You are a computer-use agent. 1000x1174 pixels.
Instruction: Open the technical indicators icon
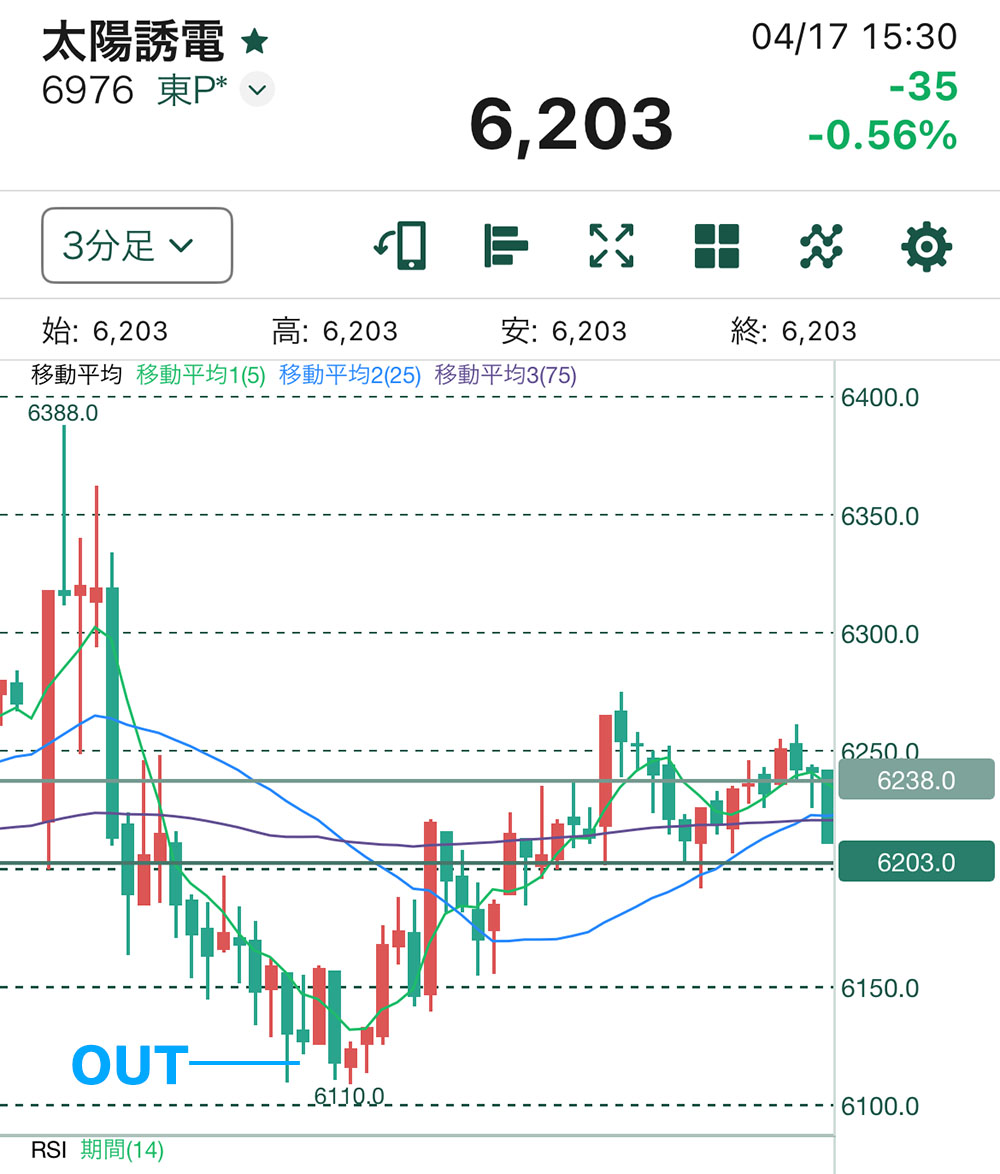point(821,246)
